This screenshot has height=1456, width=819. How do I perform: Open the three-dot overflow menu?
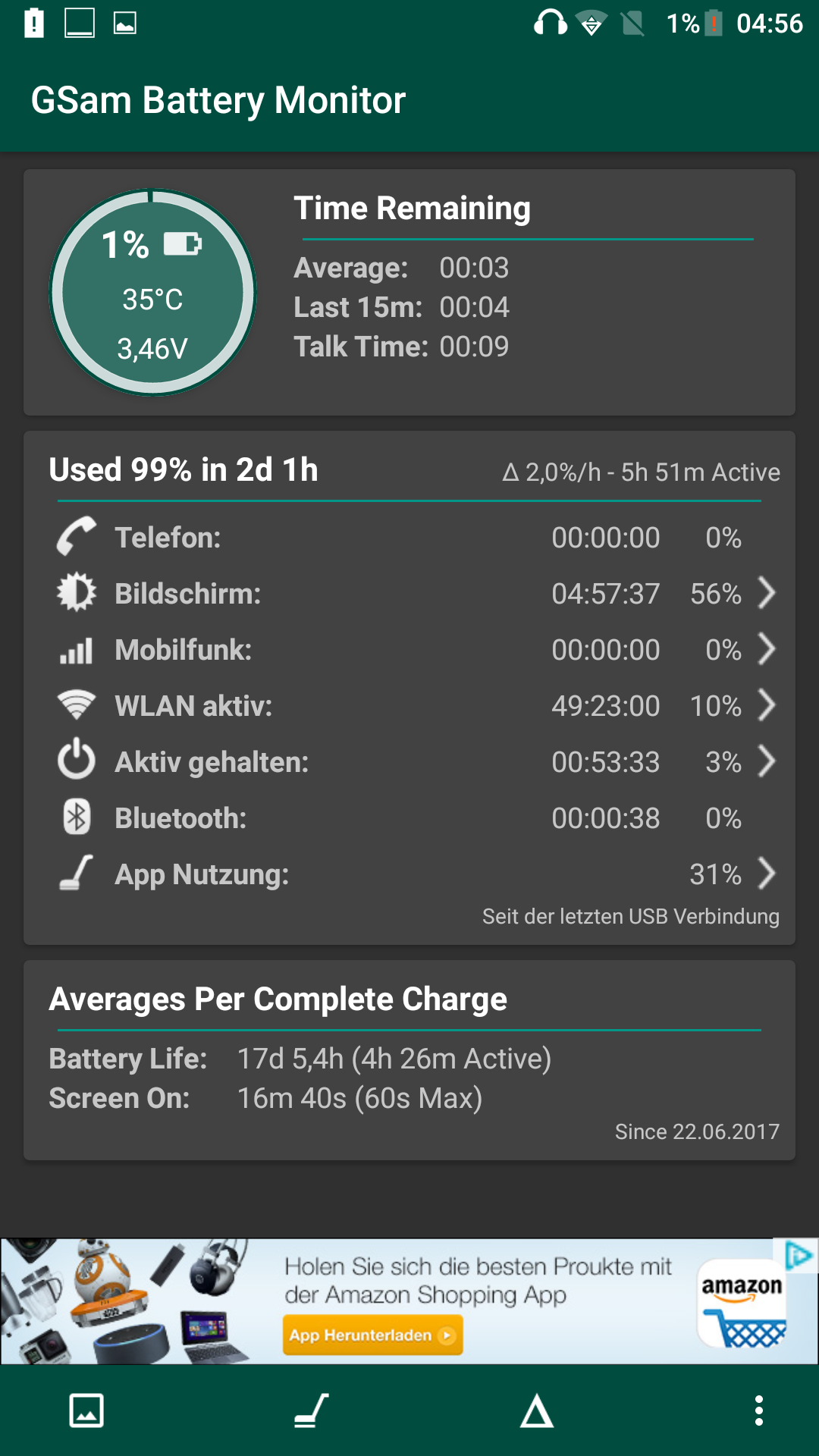(758, 1411)
